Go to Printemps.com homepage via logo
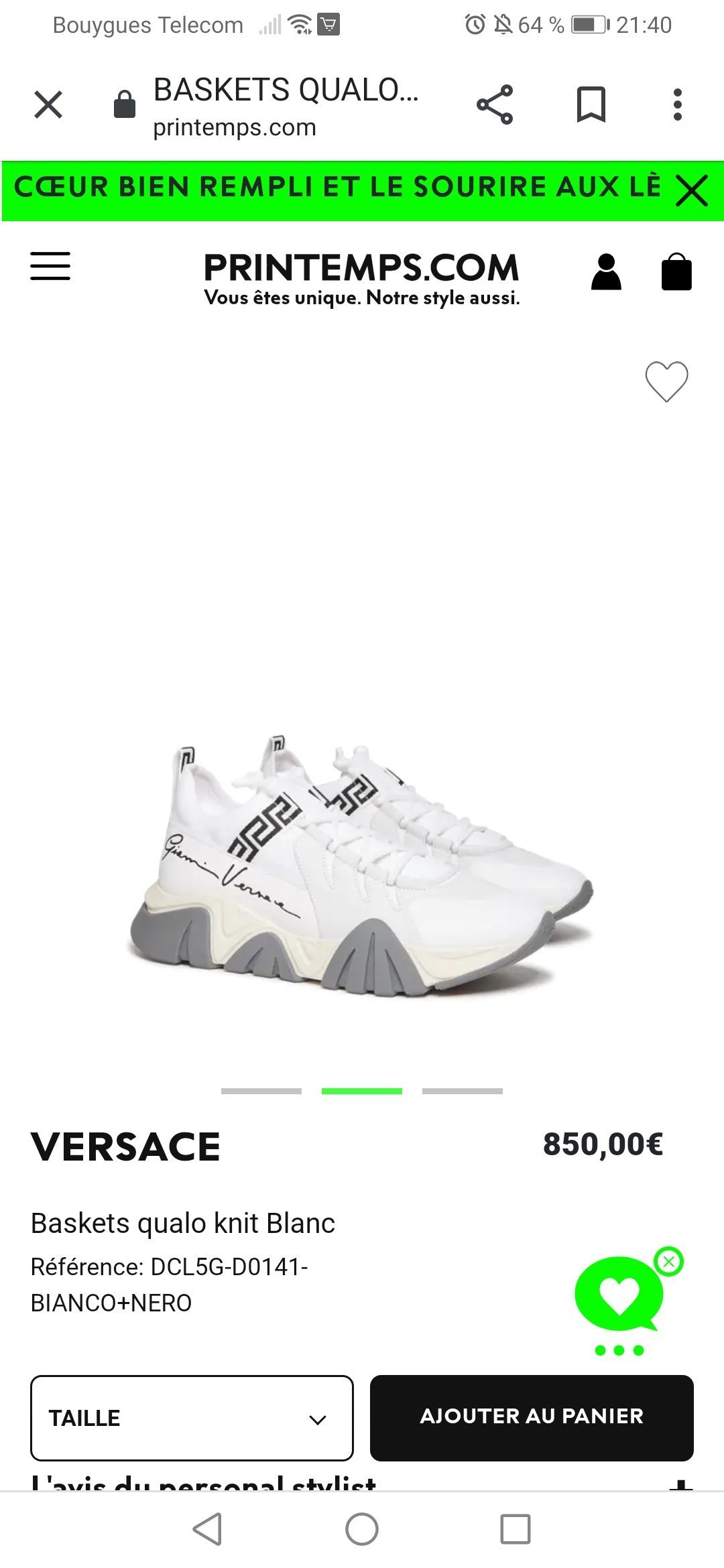This screenshot has width=724, height=1568. (362, 278)
